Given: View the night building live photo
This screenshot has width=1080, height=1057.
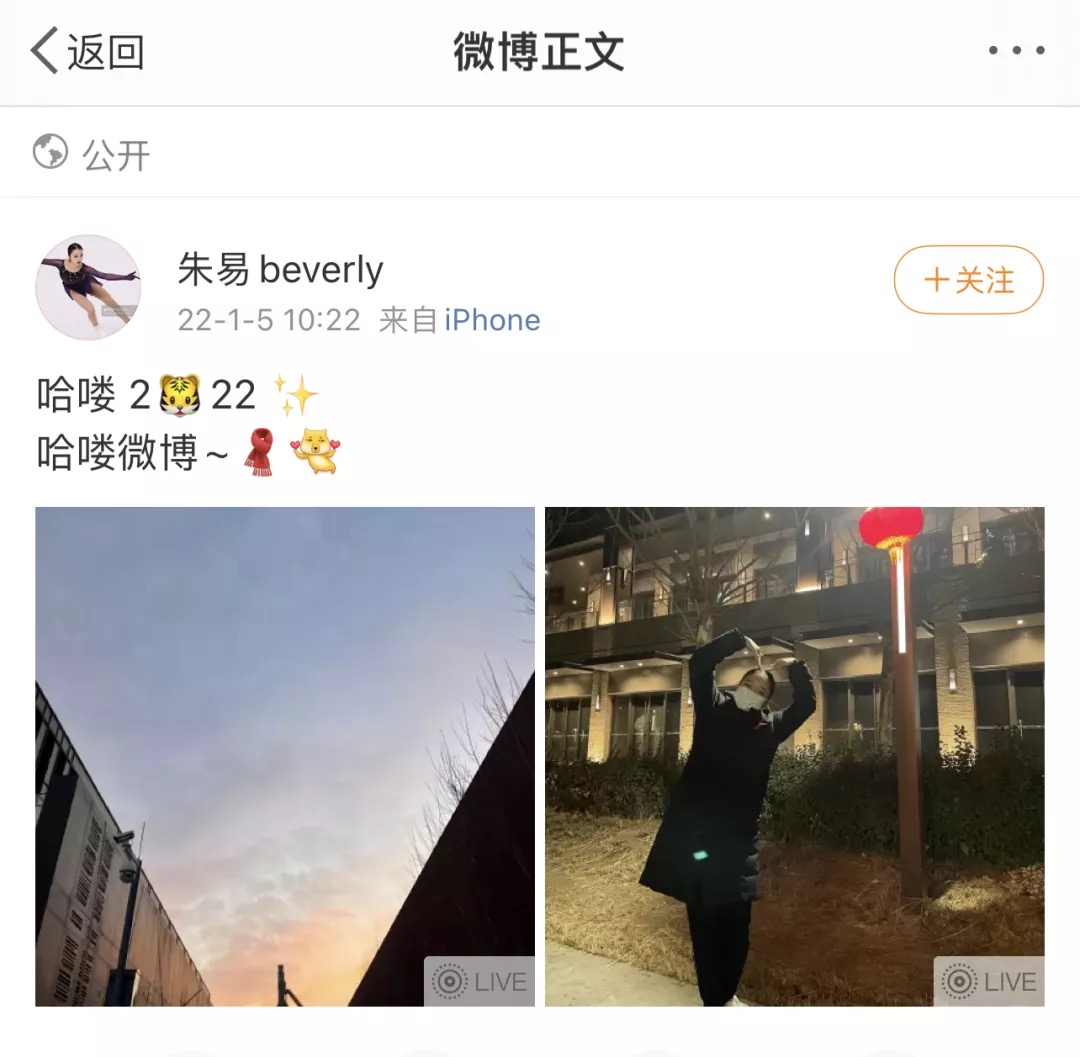Looking at the screenshot, I should point(794,756).
